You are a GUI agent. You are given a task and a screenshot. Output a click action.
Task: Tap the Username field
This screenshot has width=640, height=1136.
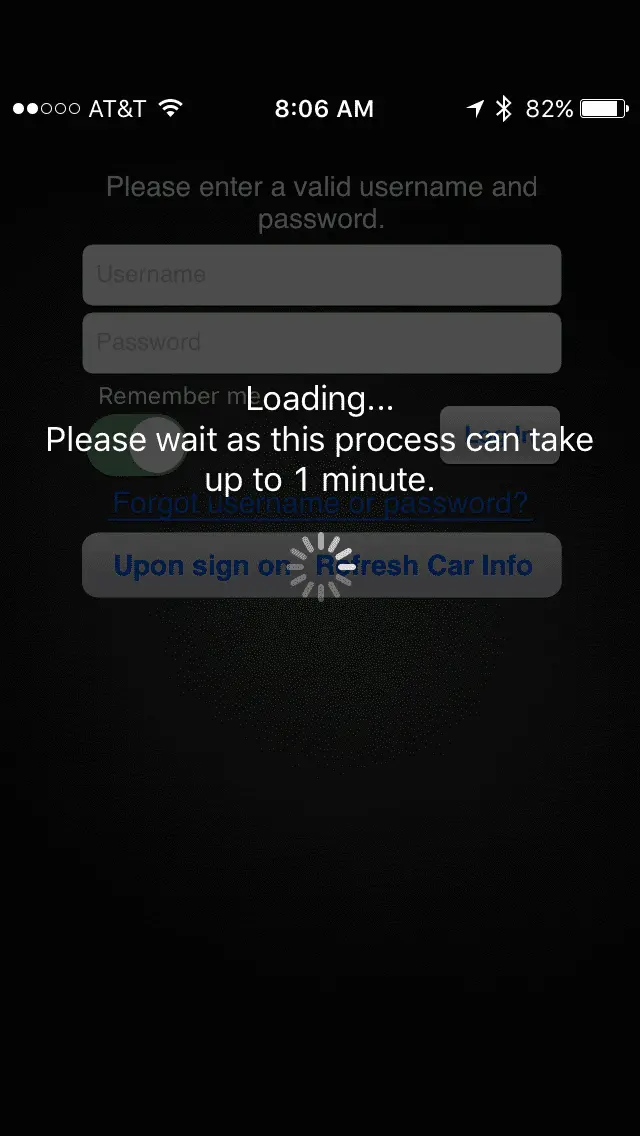pos(322,275)
